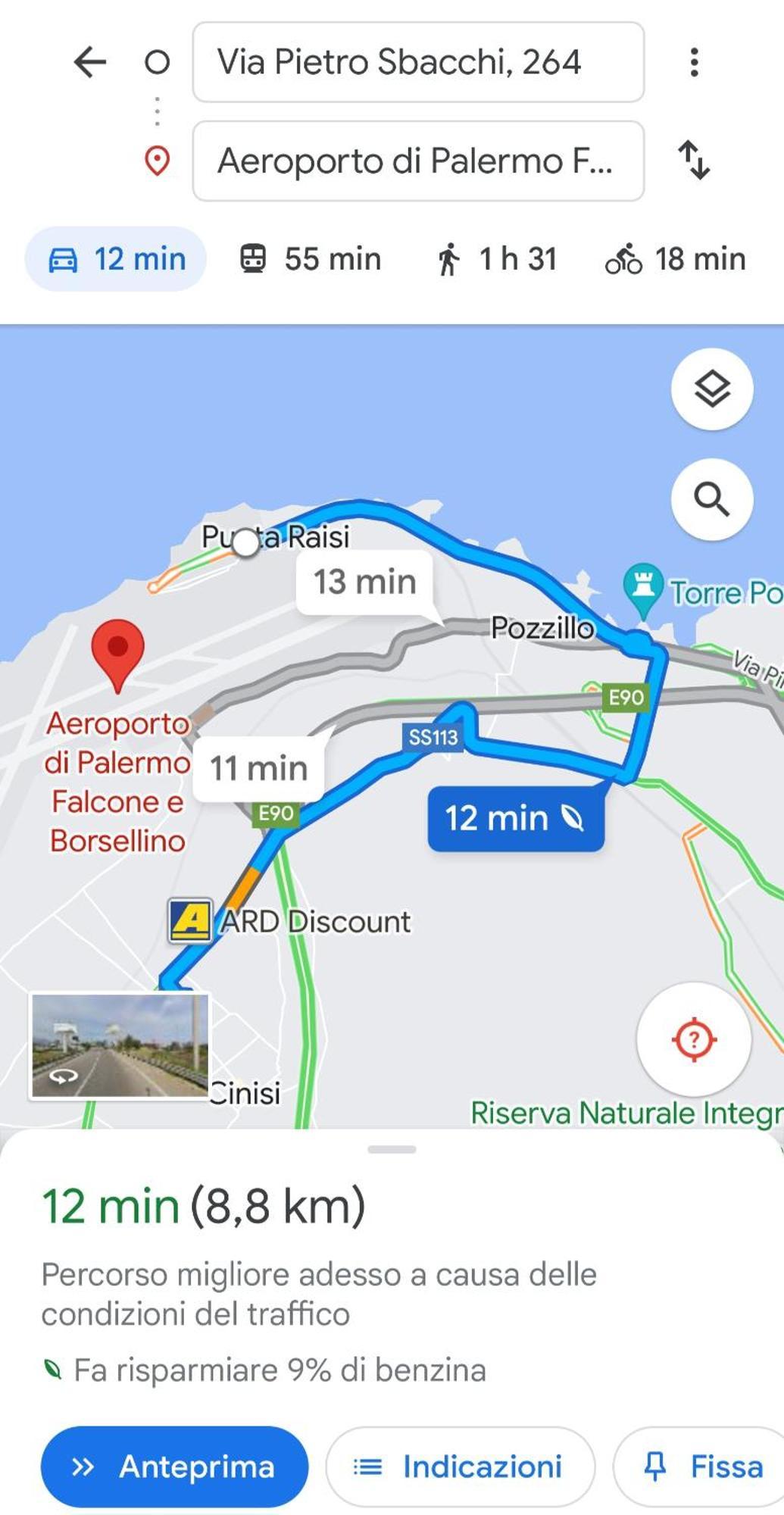Screen dimensions: 784x1515
Task: Open the Street View thumbnail
Action: [120, 1046]
